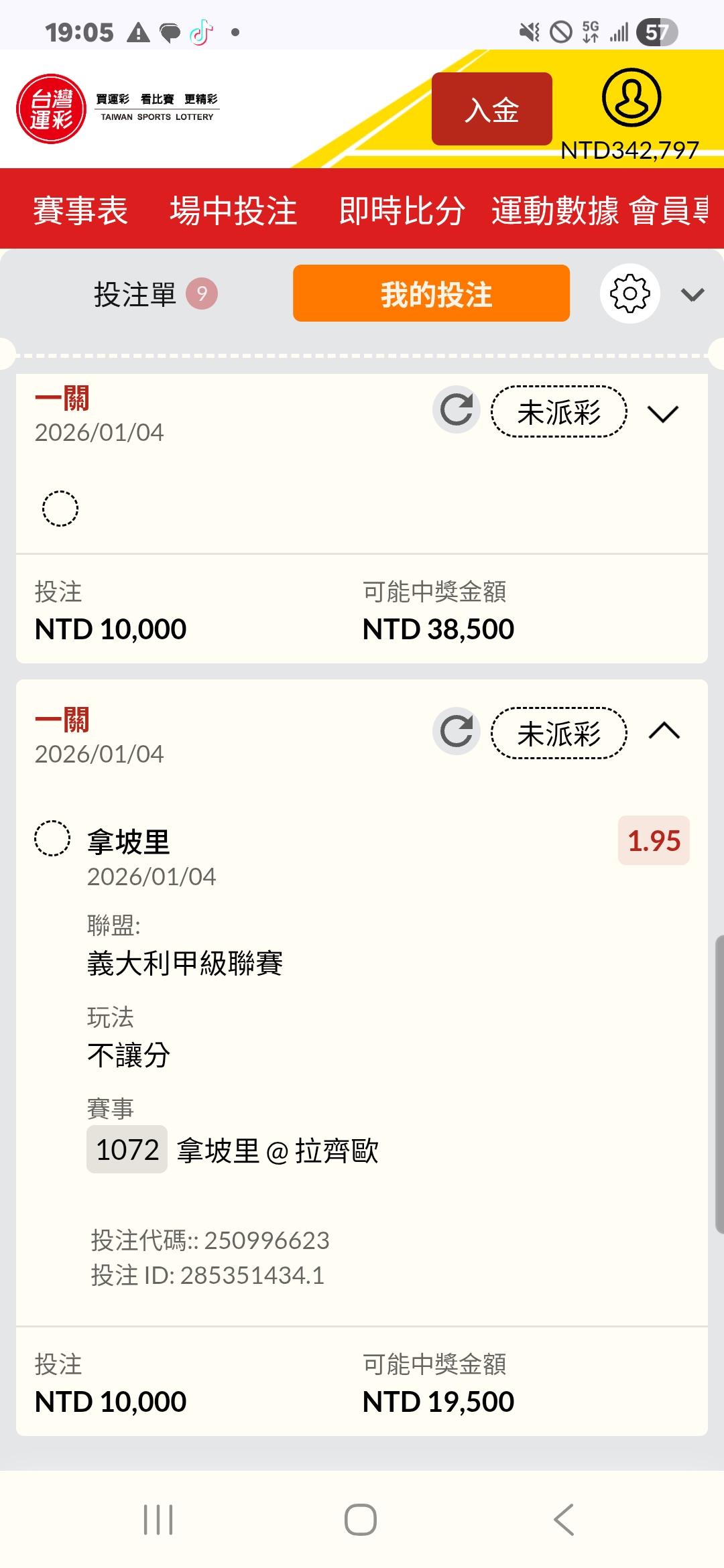Screen dimensions: 724x1568
Task: Switch to the 賽事表 tab
Action: (x=80, y=210)
